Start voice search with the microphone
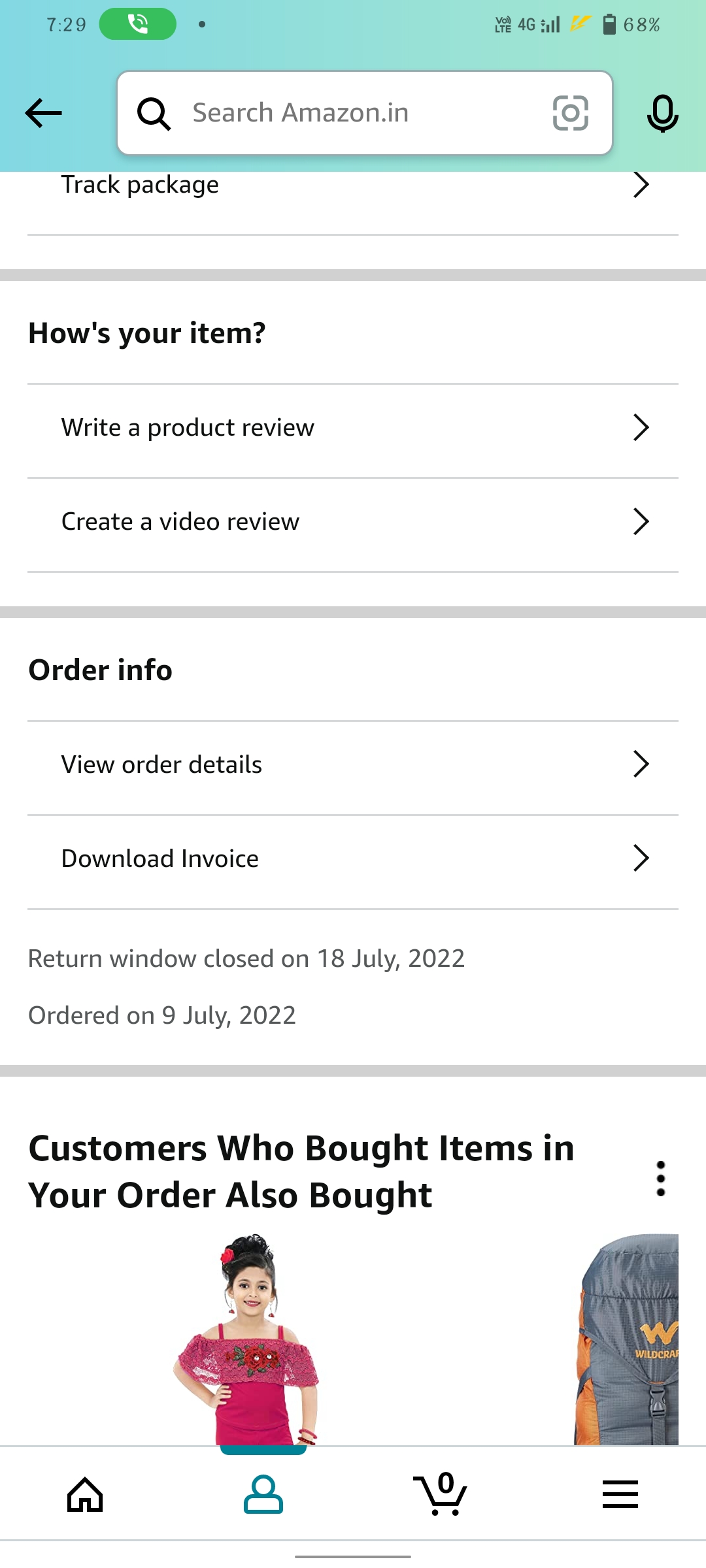Image resolution: width=706 pixels, height=1568 pixels. [662, 113]
